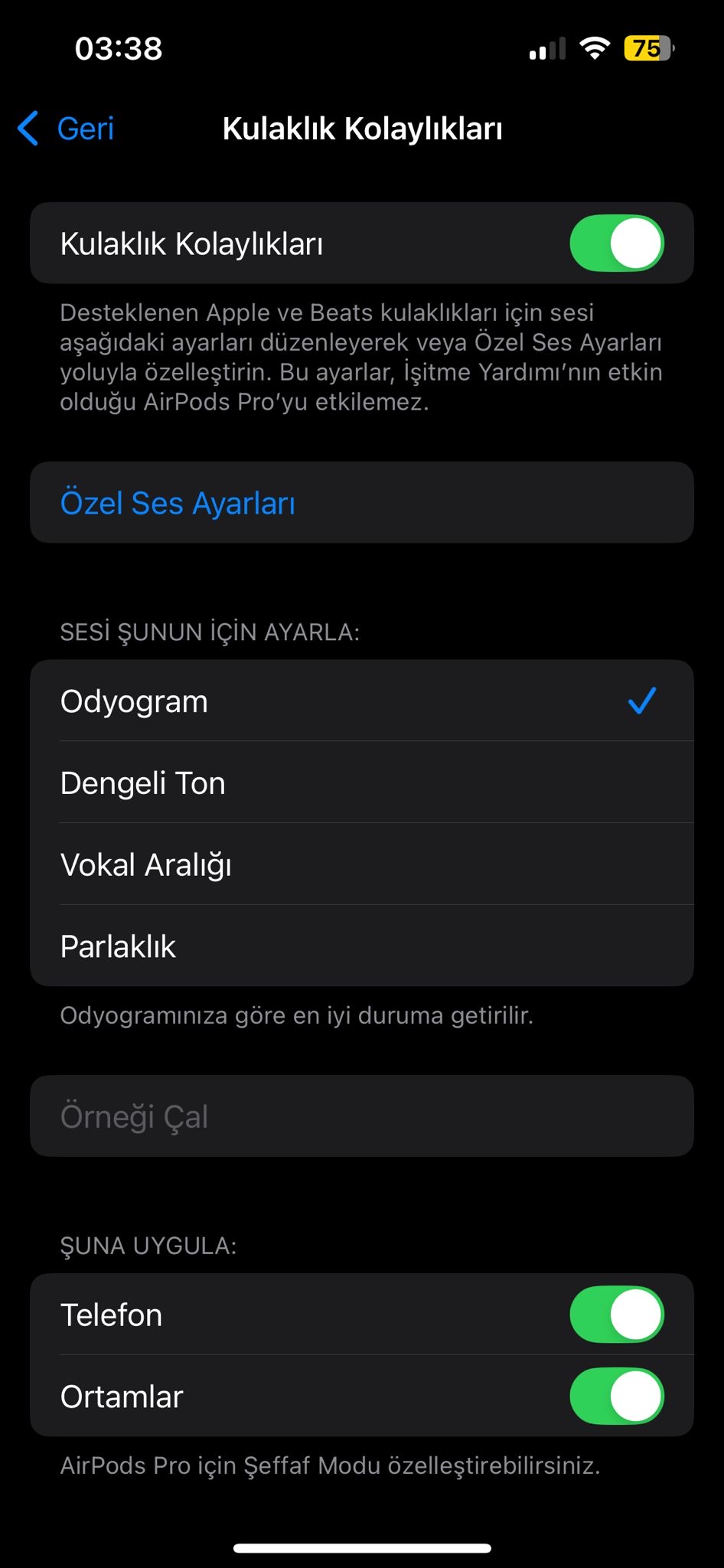Tap Örneği Çal to play sample
The image size is (724, 1568).
pyautogui.click(x=362, y=1116)
